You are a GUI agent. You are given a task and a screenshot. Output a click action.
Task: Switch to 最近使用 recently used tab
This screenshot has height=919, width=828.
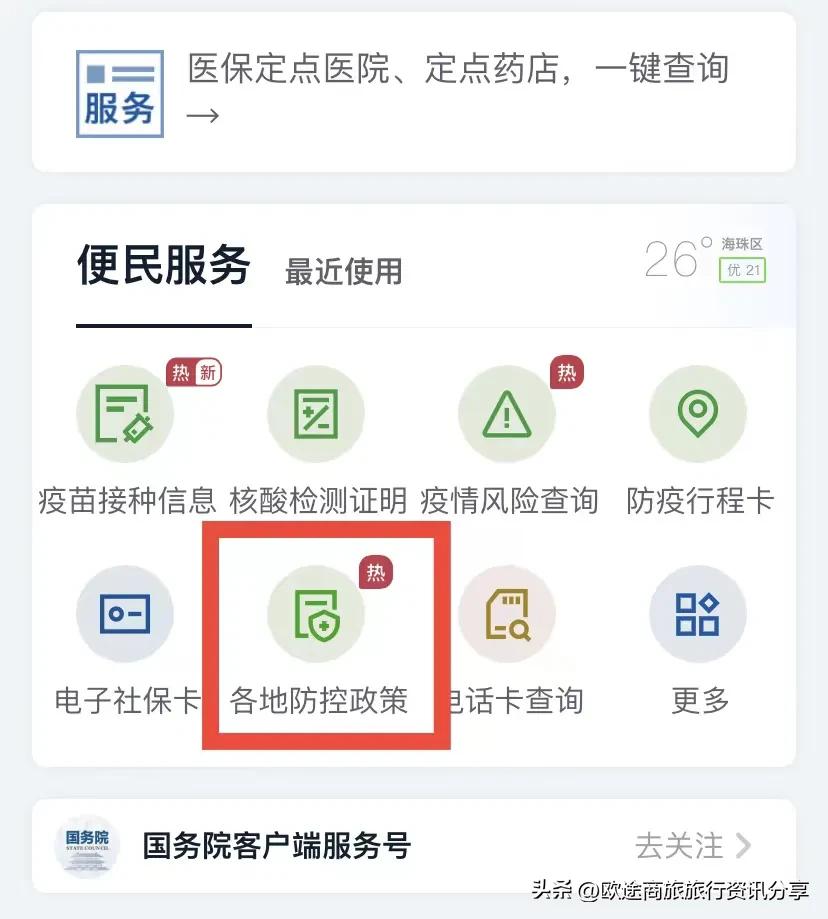pyautogui.click(x=343, y=272)
